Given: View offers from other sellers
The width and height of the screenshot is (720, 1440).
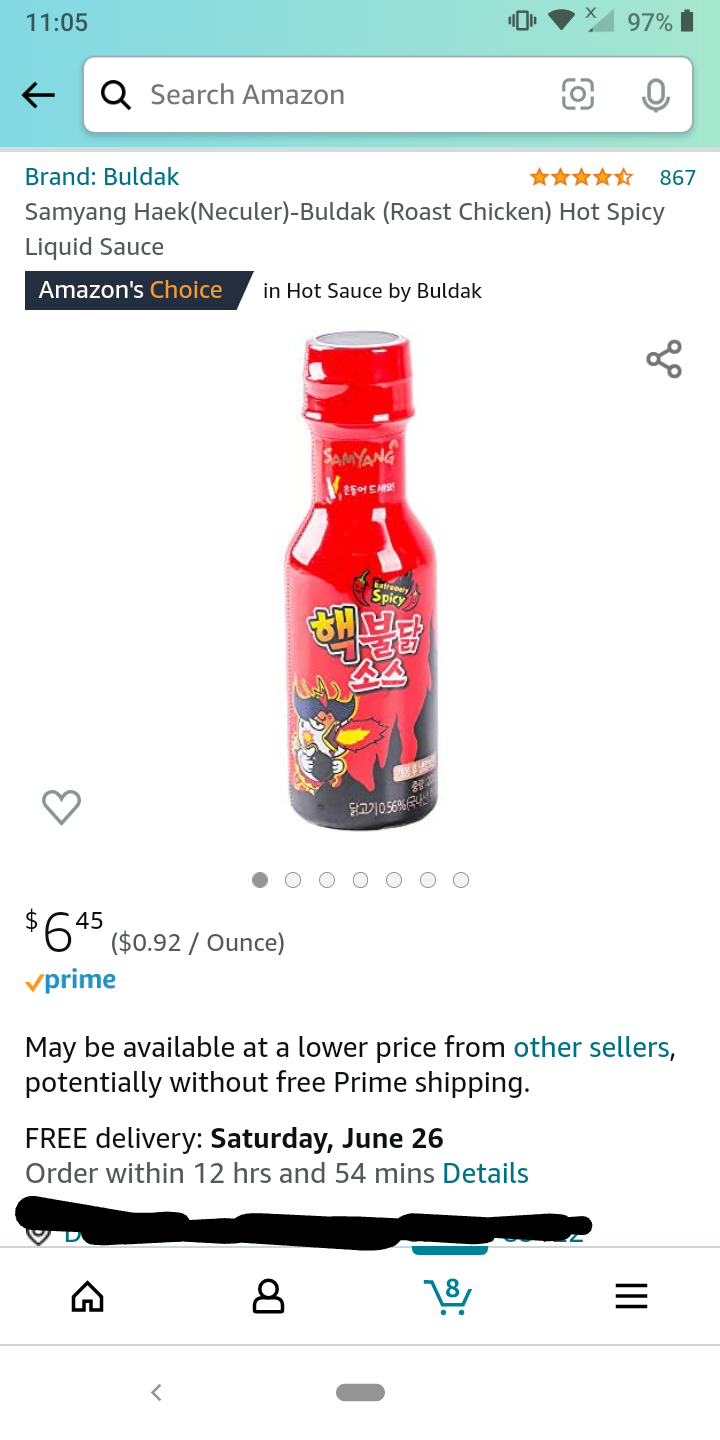Looking at the screenshot, I should coord(590,1047).
